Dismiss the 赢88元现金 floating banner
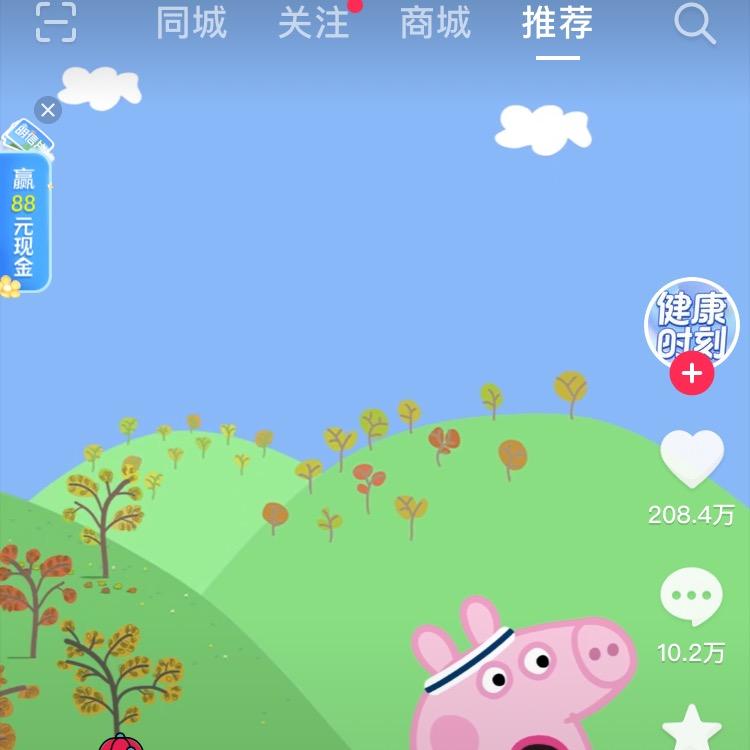Screen dimensions: 750x750 47,110
